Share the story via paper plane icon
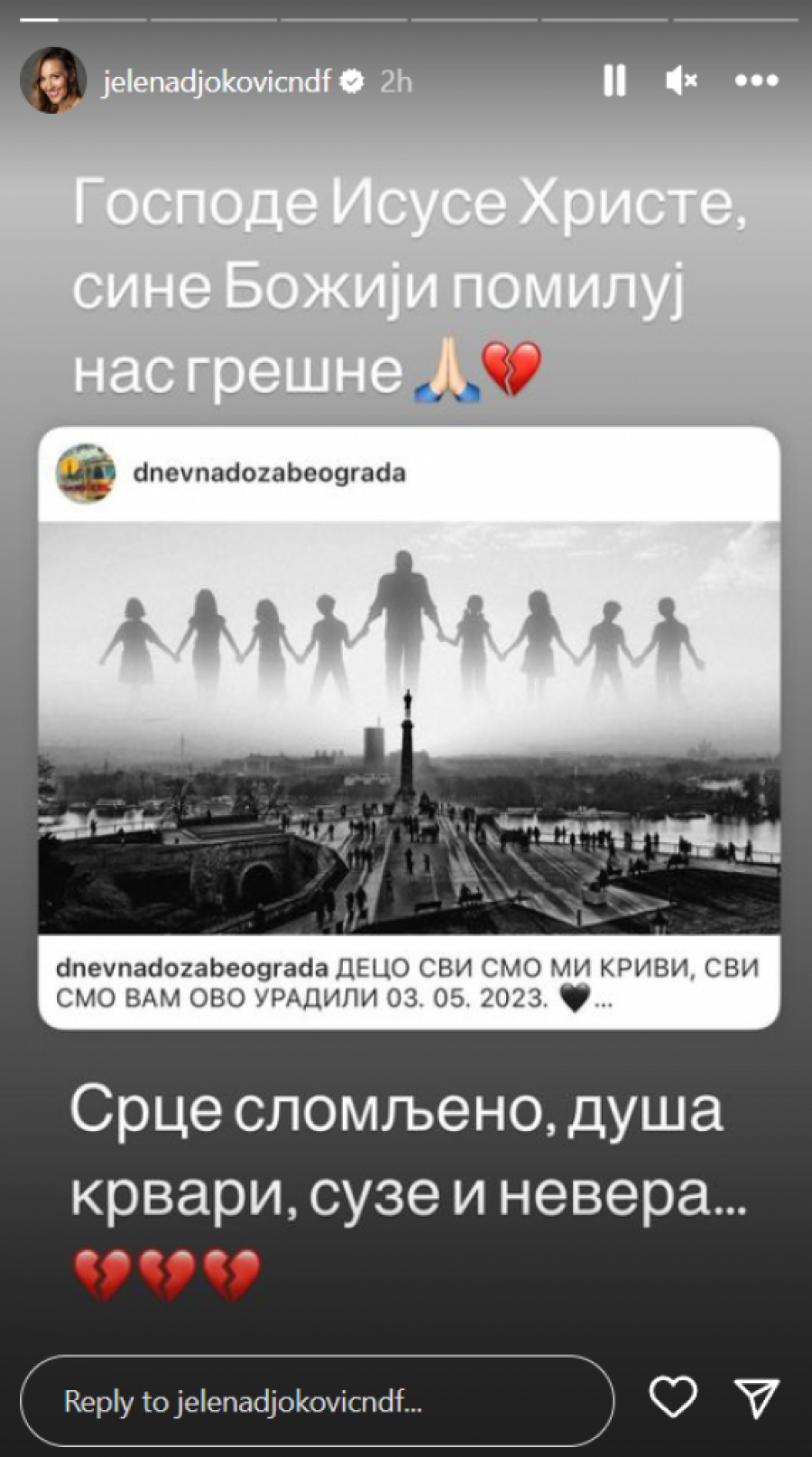Screen dimensions: 812x1457 (756, 1398)
